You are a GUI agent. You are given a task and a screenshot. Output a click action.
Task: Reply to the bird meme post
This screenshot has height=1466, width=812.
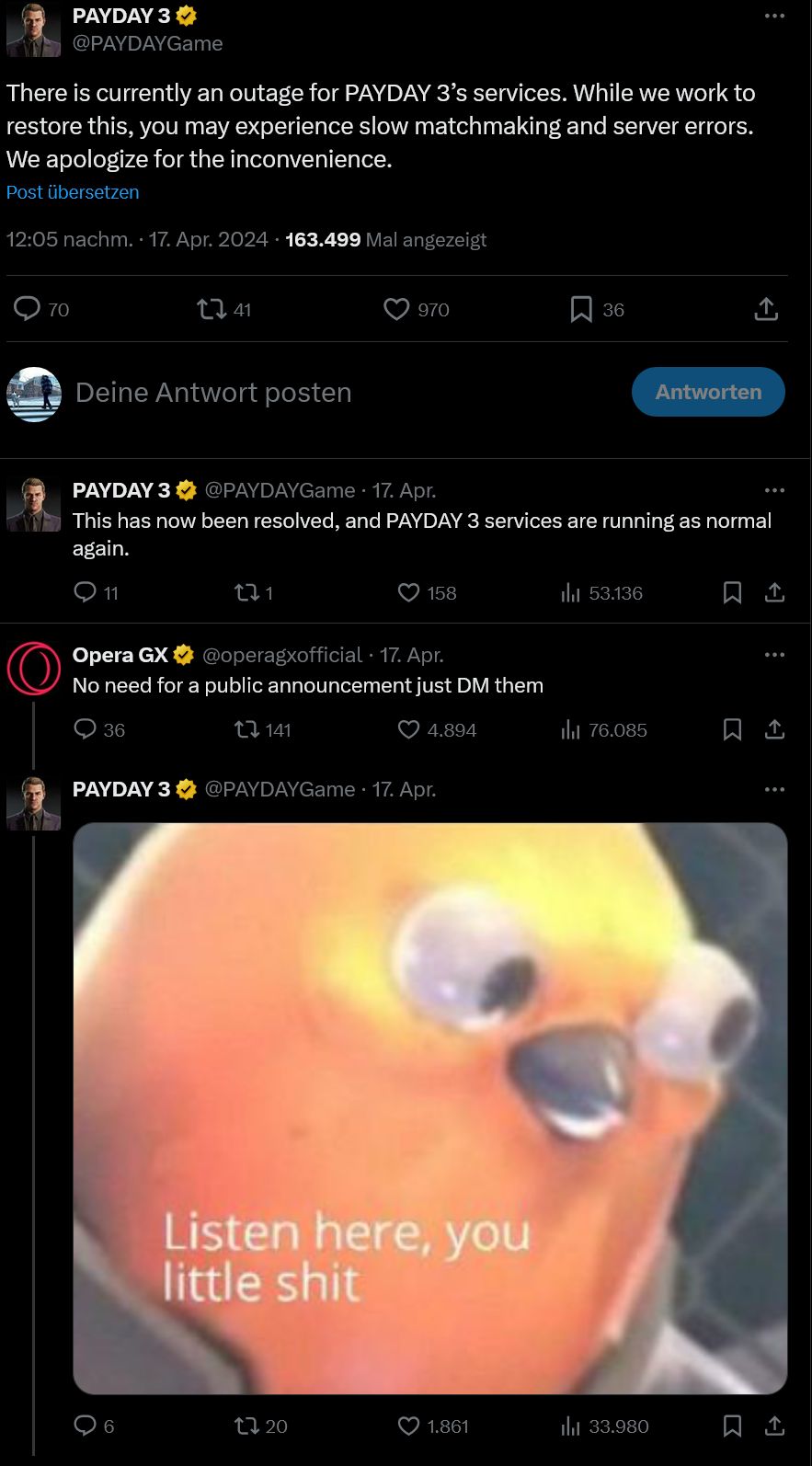coord(85,1426)
